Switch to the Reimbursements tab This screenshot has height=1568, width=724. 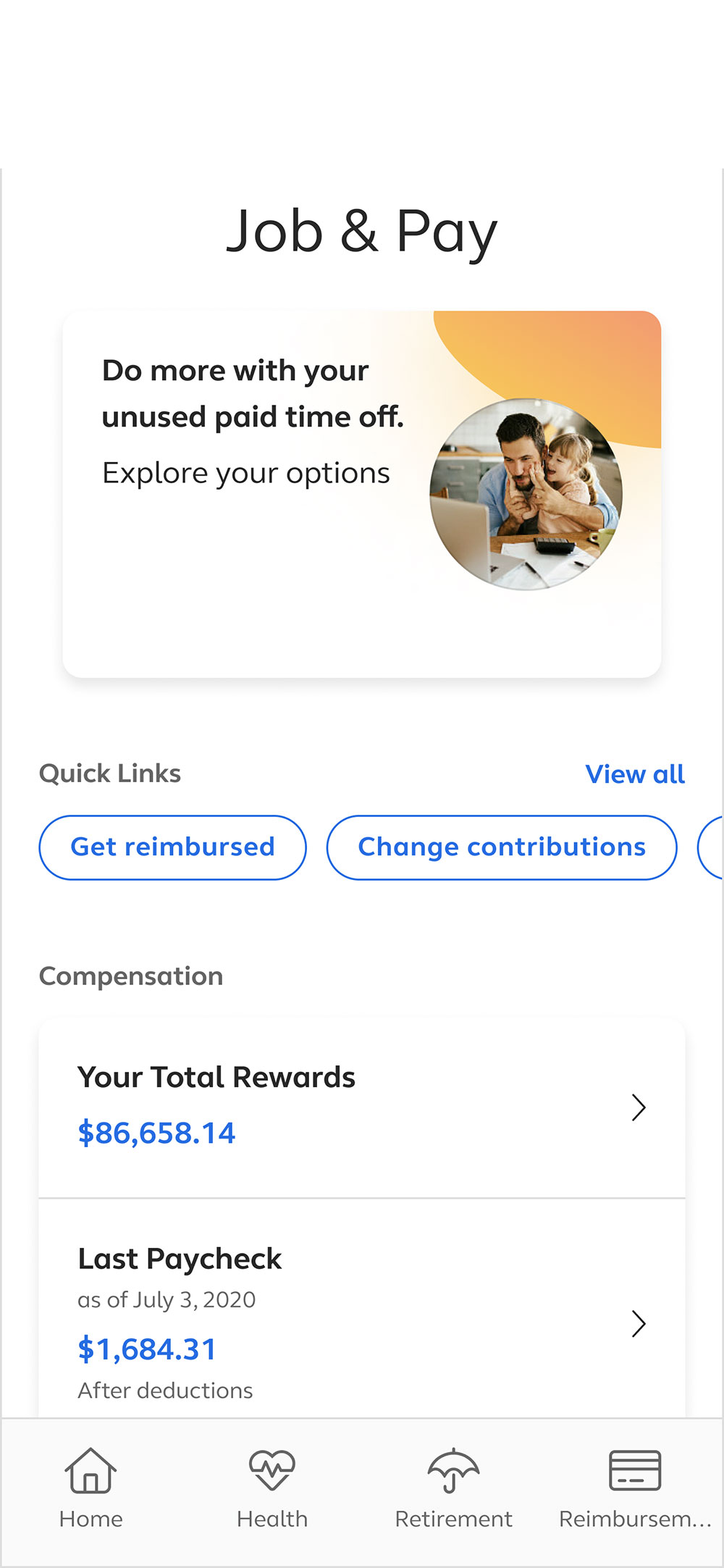(x=634, y=1488)
